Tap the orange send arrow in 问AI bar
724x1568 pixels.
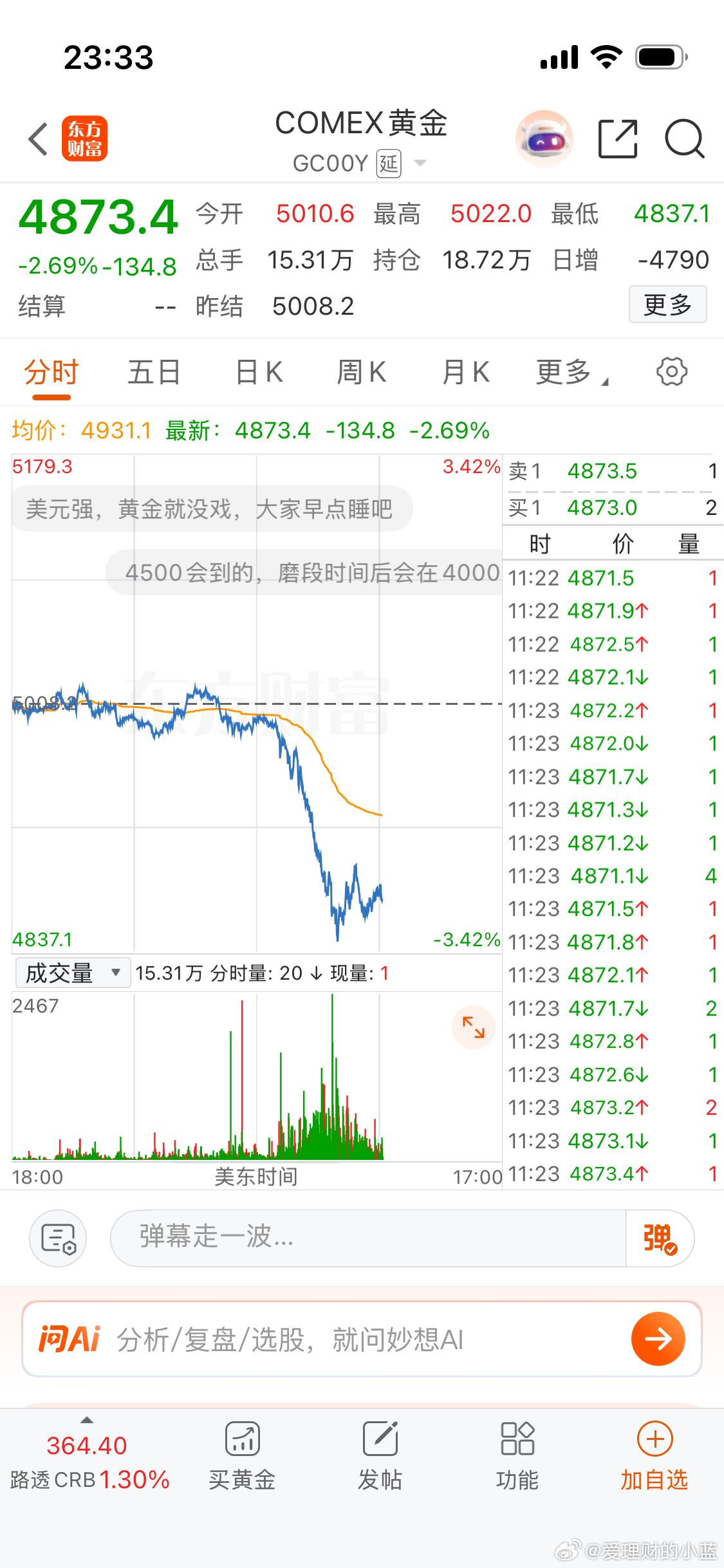click(x=658, y=1339)
